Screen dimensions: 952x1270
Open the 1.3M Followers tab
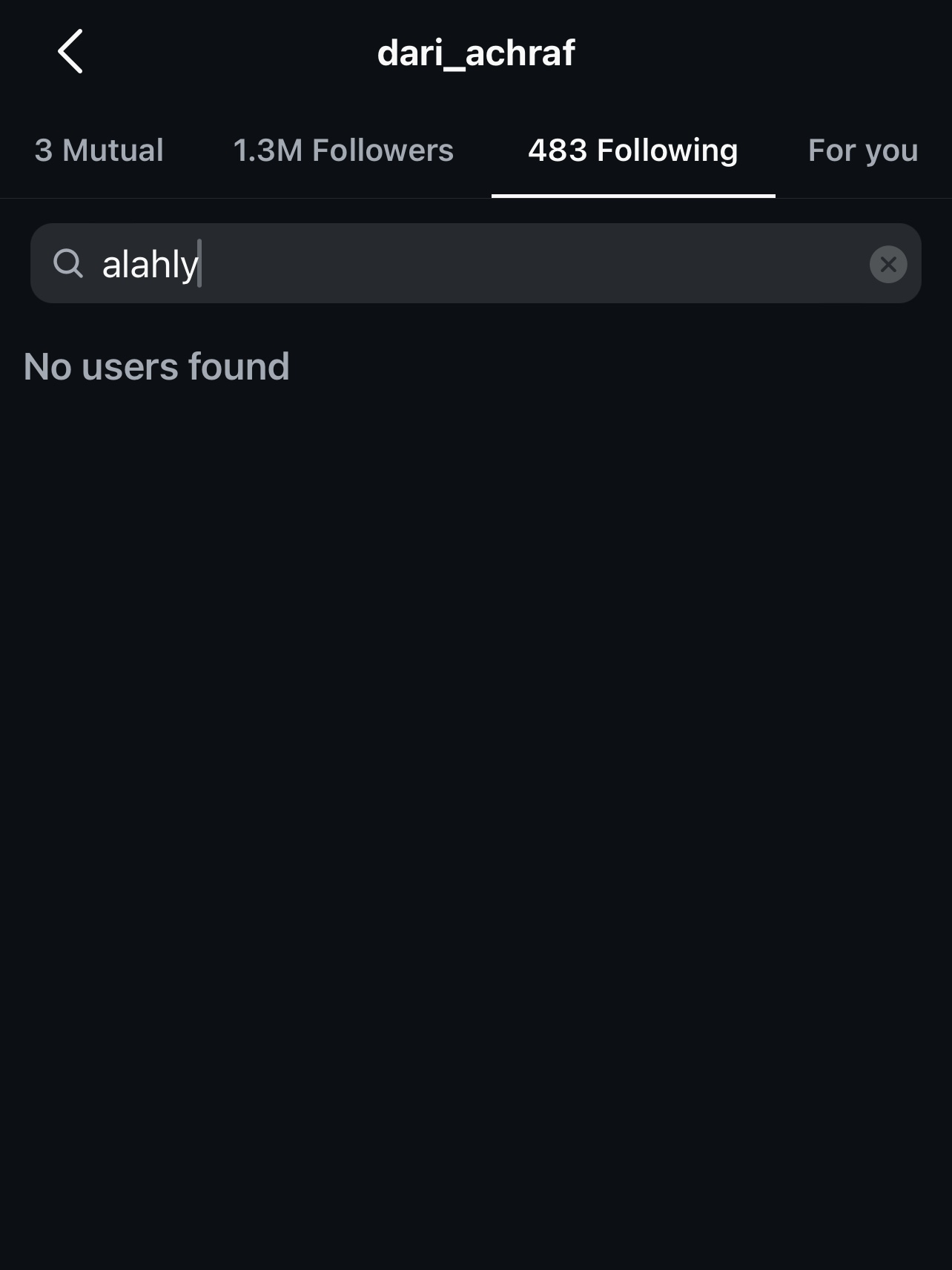coord(343,151)
